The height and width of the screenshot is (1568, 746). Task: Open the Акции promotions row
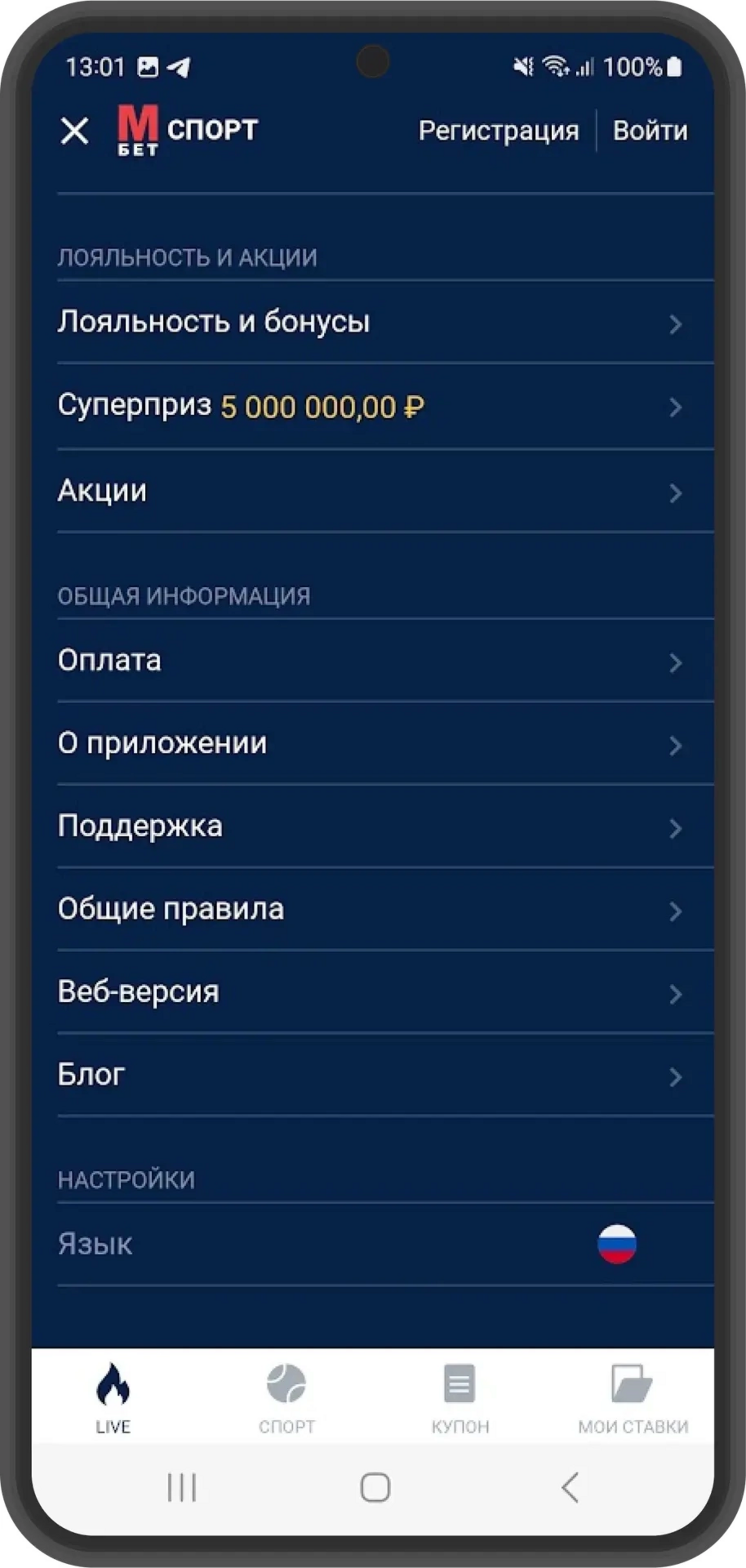[371, 491]
